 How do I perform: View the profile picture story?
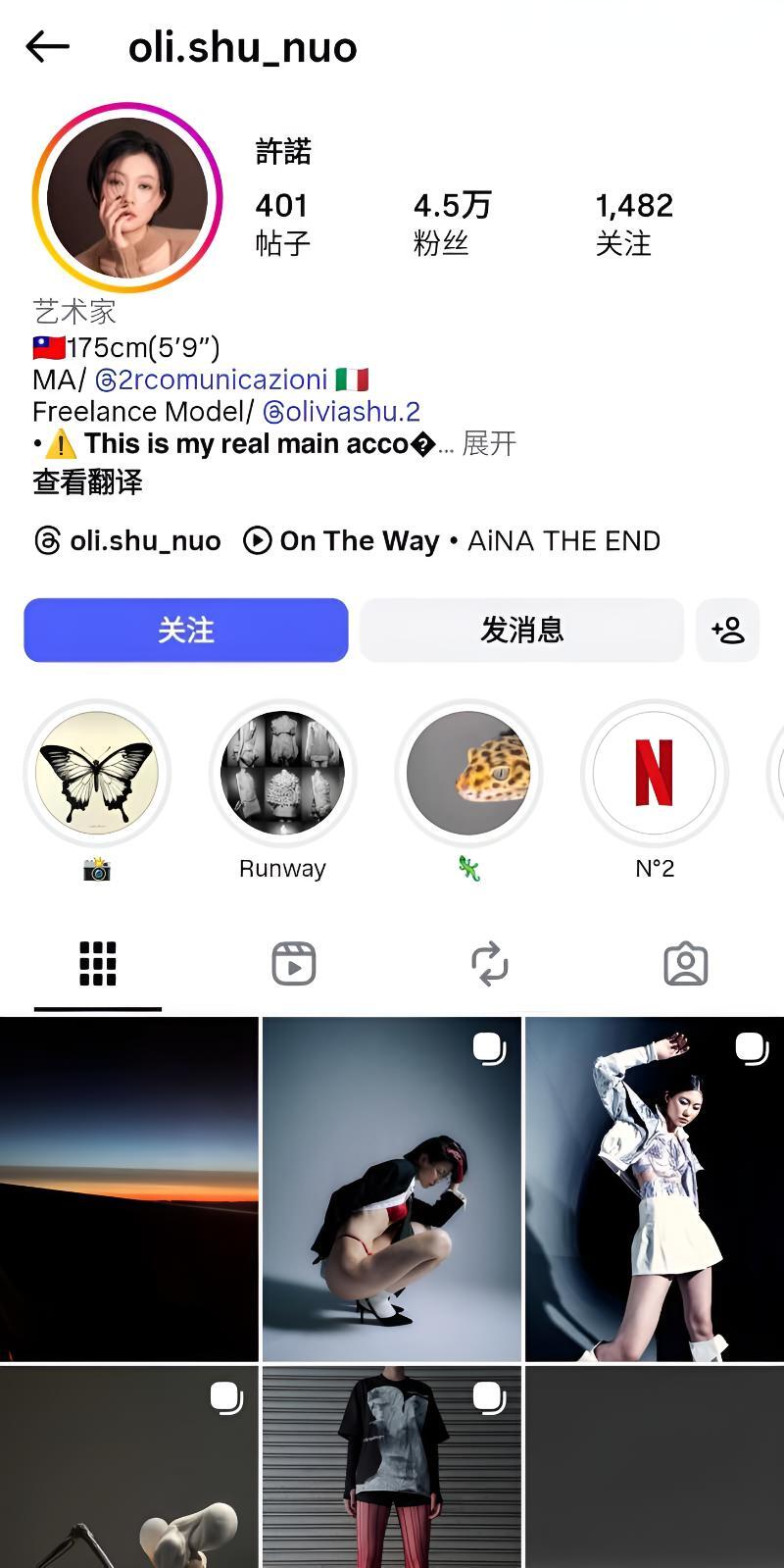click(x=127, y=198)
